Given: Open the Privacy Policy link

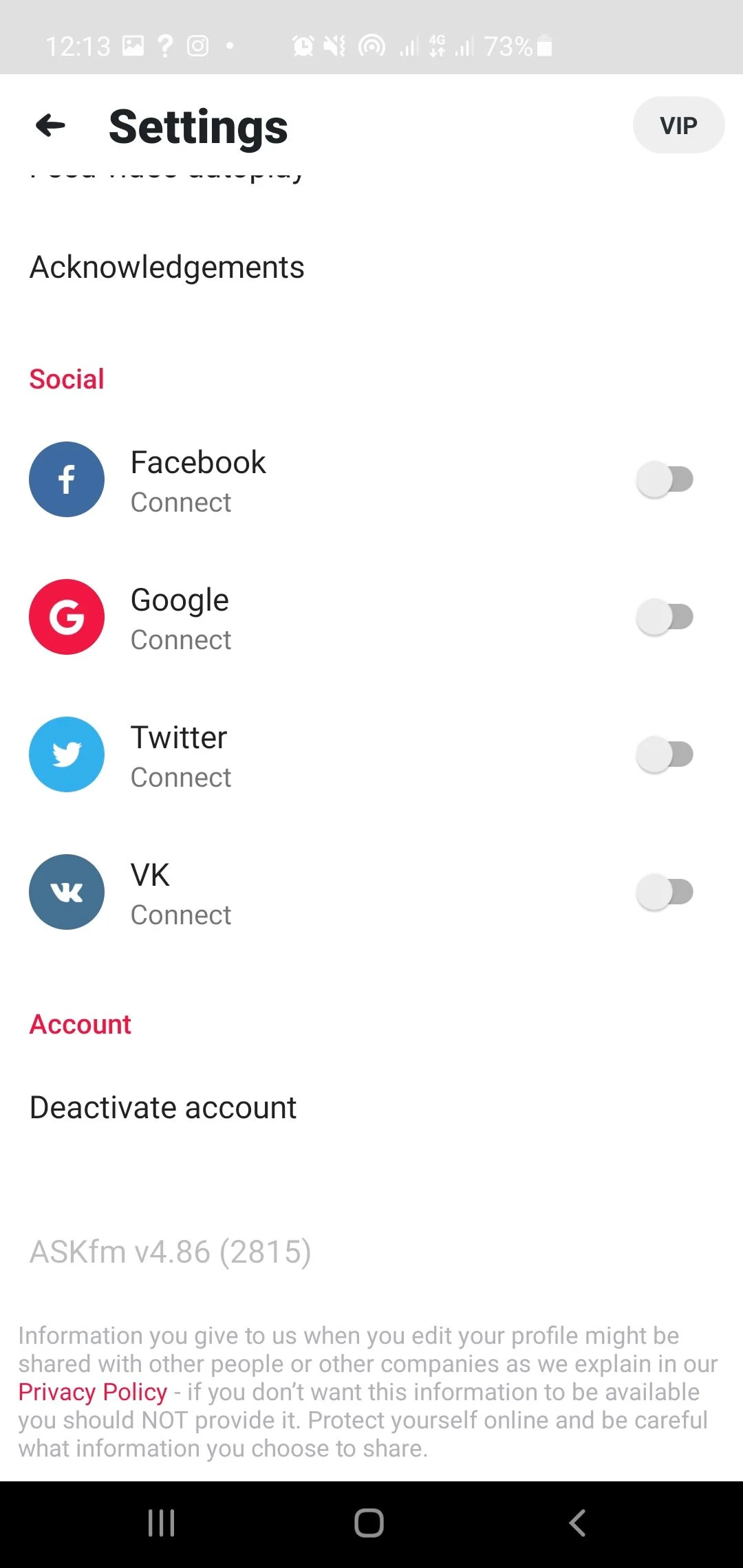Looking at the screenshot, I should 92,1392.
